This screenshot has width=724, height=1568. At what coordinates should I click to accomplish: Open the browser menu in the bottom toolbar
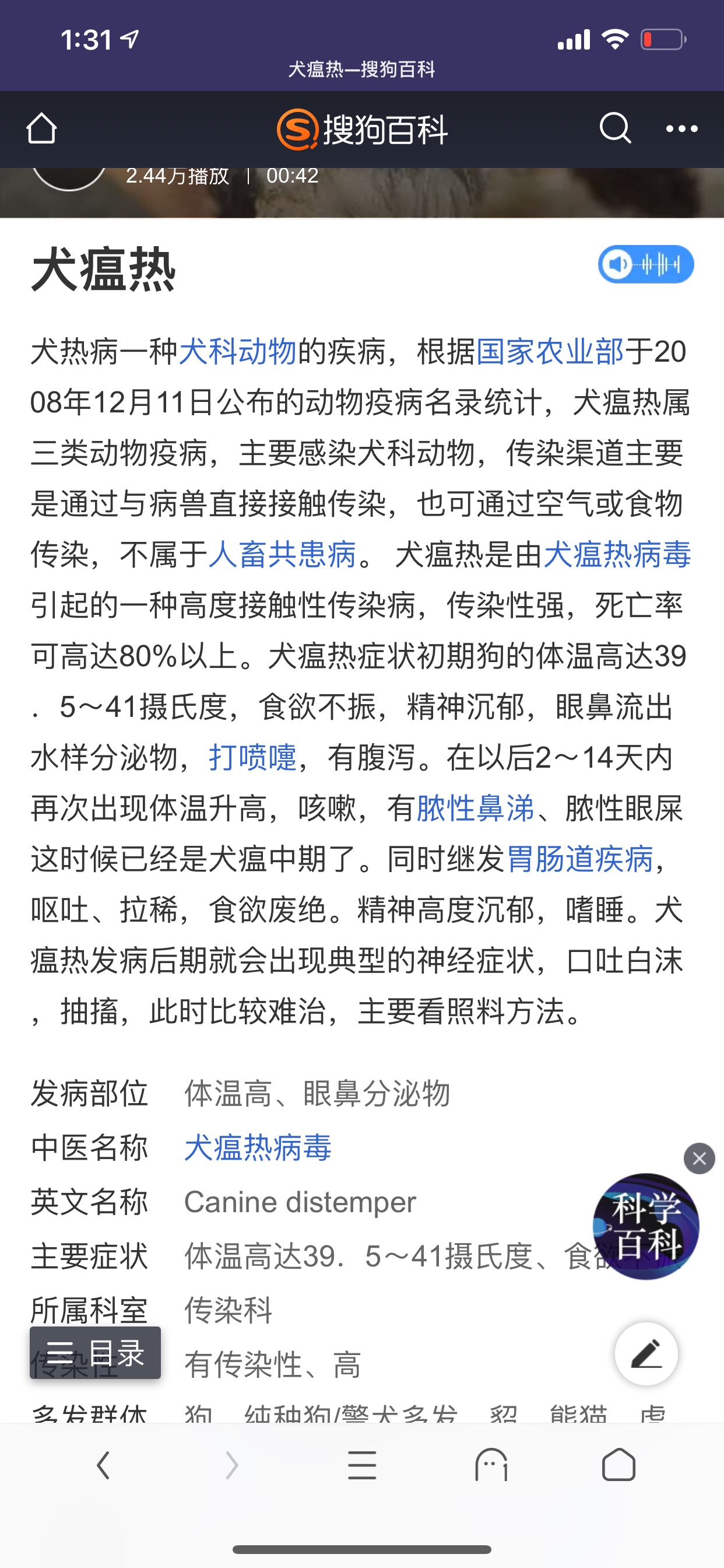(x=362, y=1465)
